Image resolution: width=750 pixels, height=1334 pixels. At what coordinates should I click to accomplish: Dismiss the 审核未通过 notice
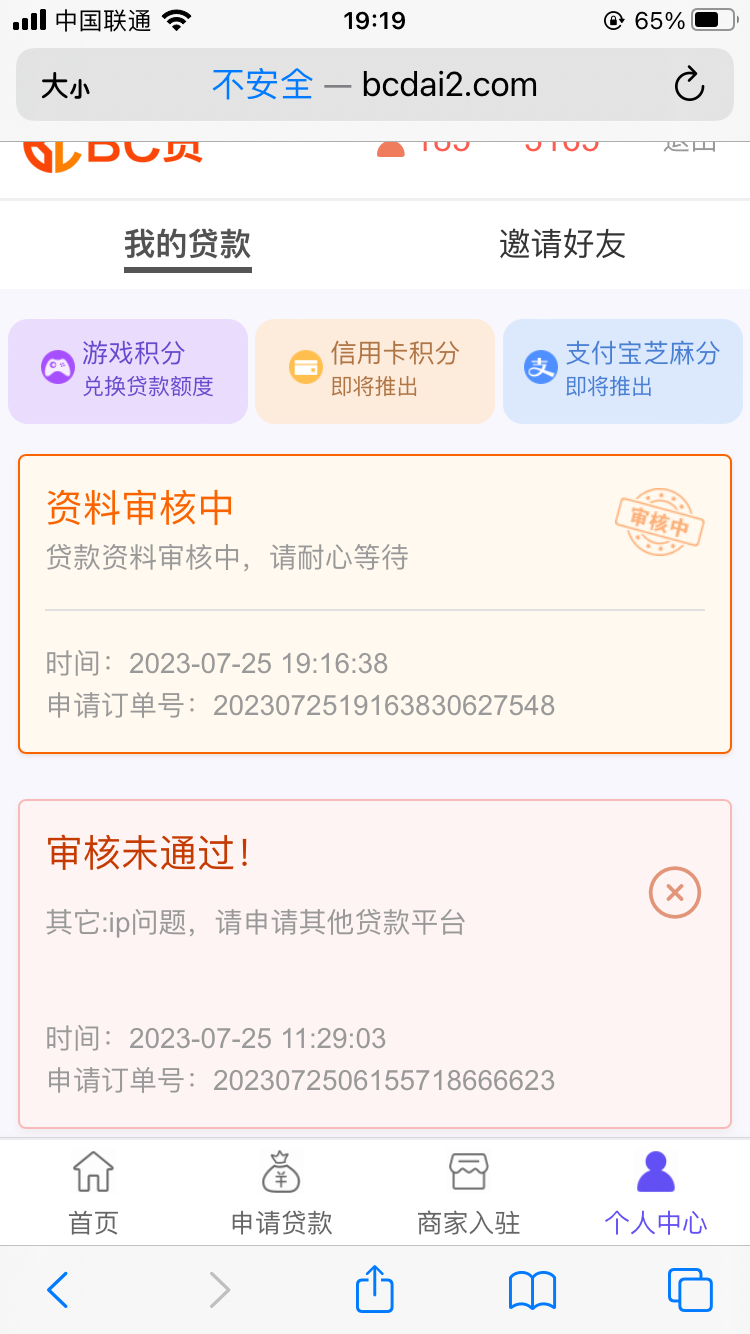pos(674,893)
